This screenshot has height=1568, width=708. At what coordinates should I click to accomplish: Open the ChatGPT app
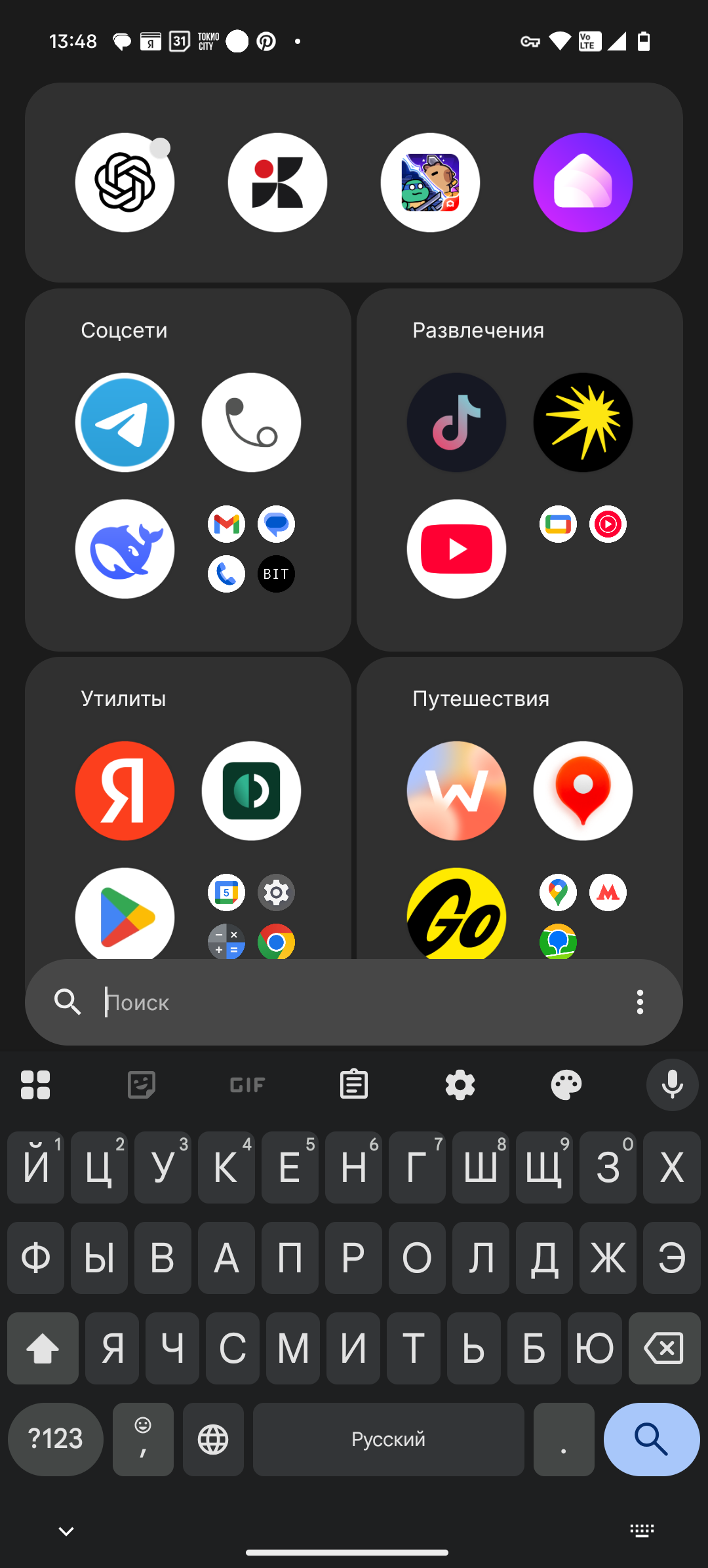125,182
